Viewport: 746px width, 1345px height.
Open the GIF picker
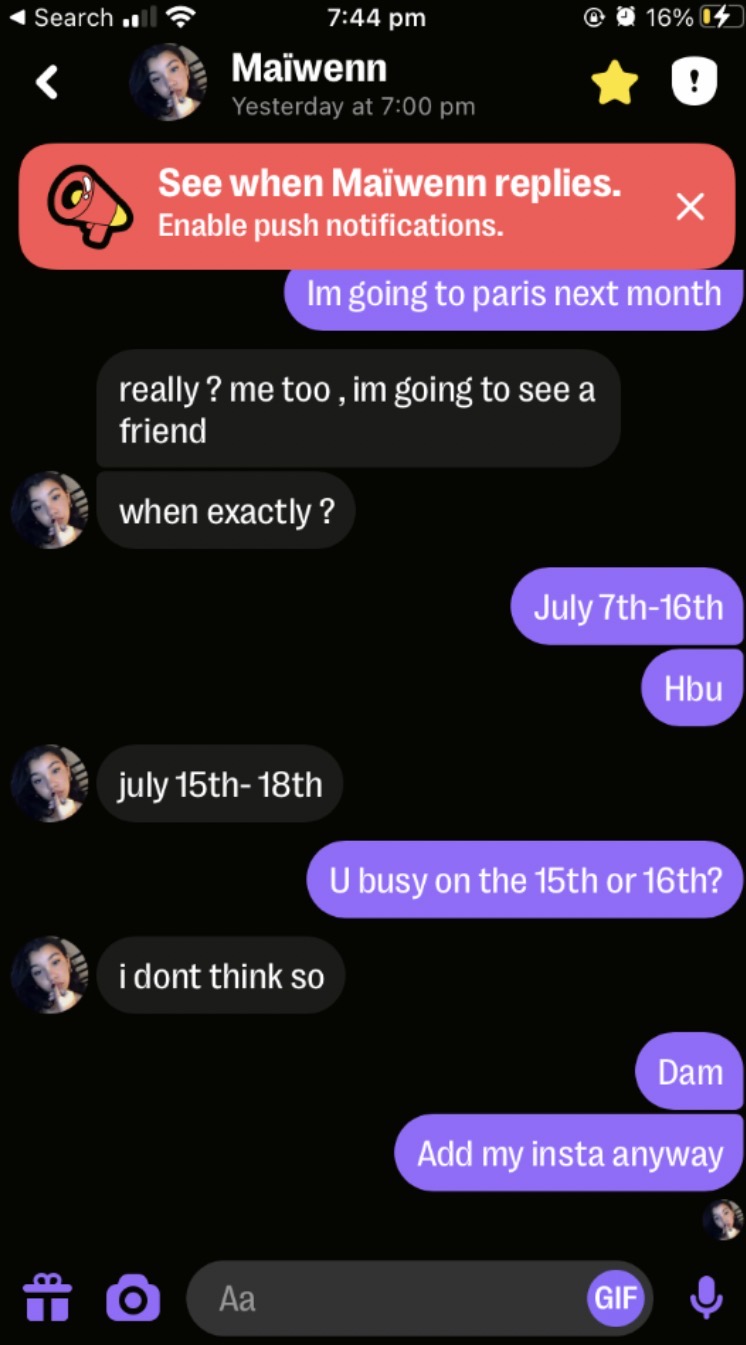(615, 1298)
